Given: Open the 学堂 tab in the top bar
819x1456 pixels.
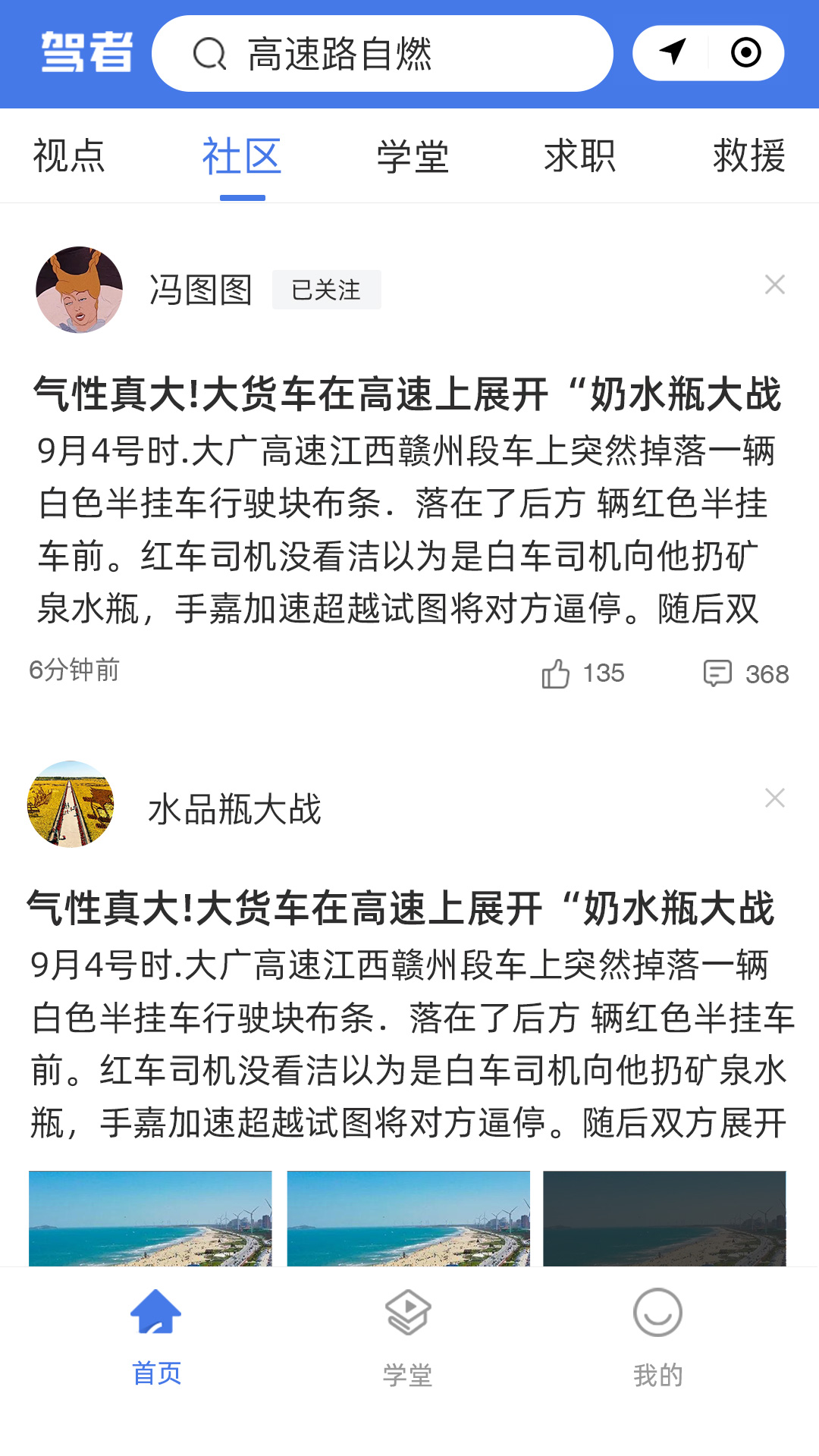Looking at the screenshot, I should click(413, 156).
